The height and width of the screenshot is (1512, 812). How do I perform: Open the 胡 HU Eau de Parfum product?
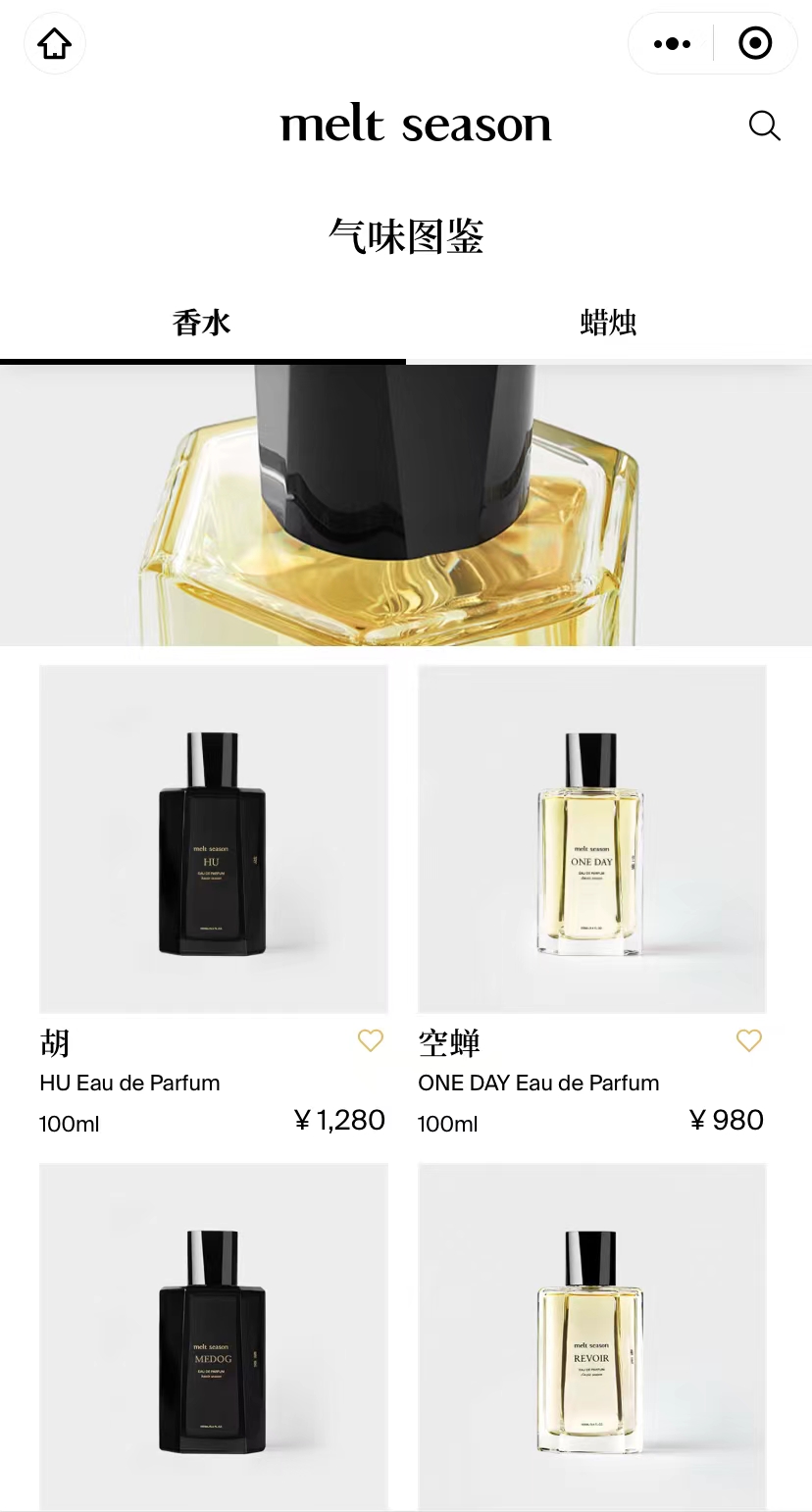pos(214,839)
